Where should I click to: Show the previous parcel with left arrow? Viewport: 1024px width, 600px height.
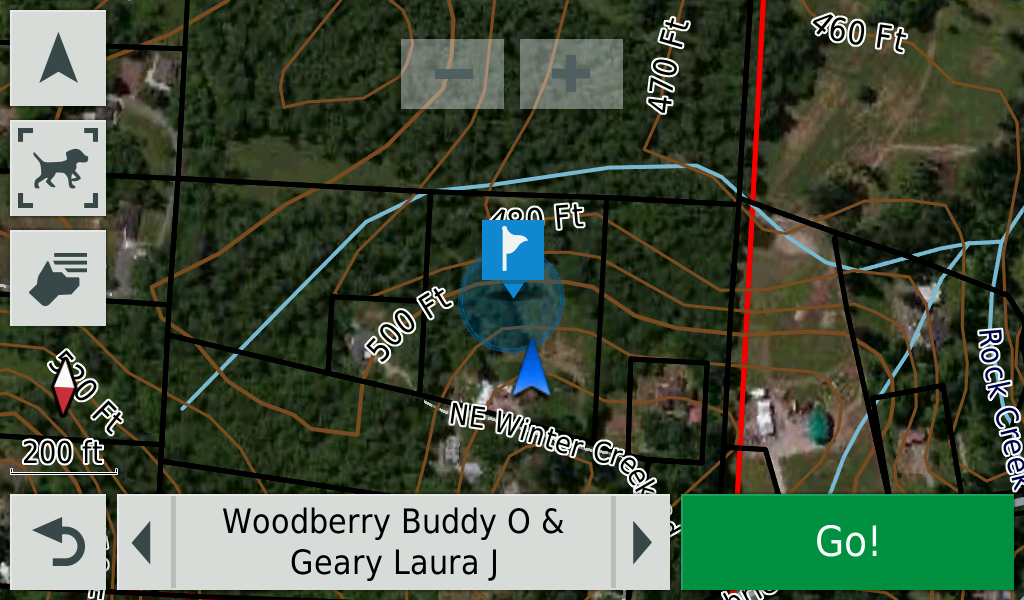[x=144, y=542]
